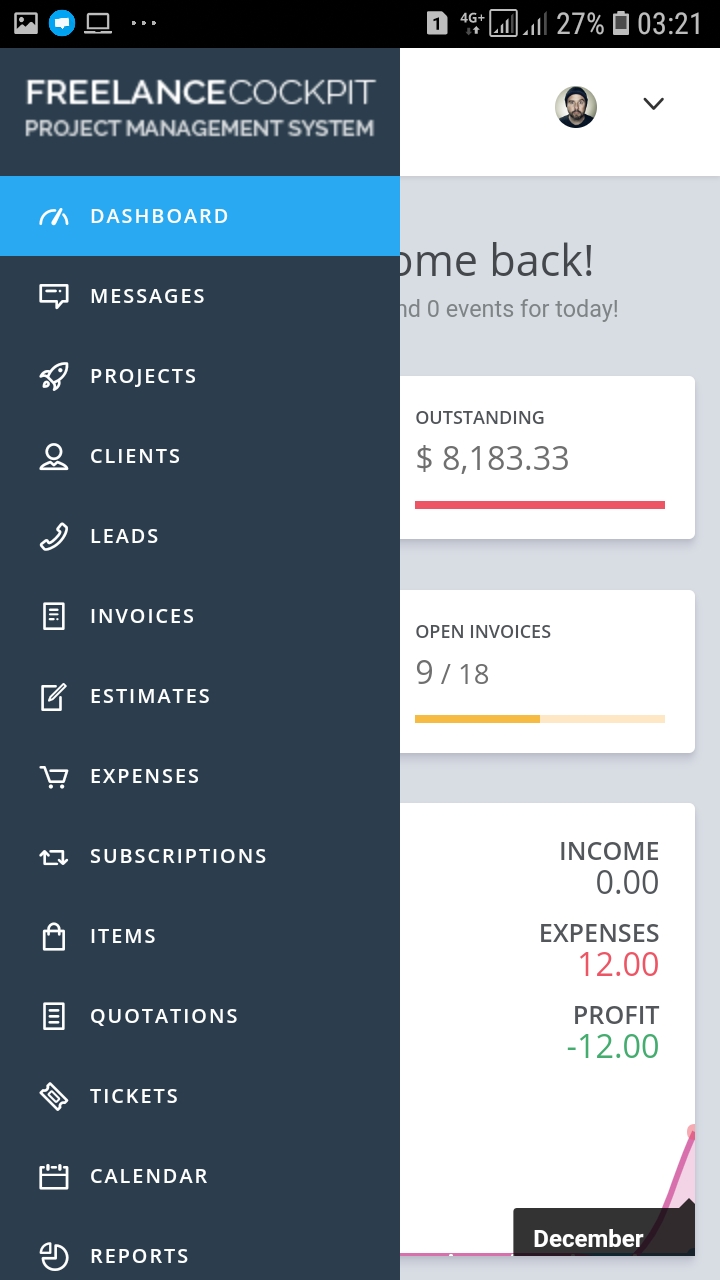Screen dimensions: 720x1280
Task: Go to Items
Action: click(x=123, y=936)
